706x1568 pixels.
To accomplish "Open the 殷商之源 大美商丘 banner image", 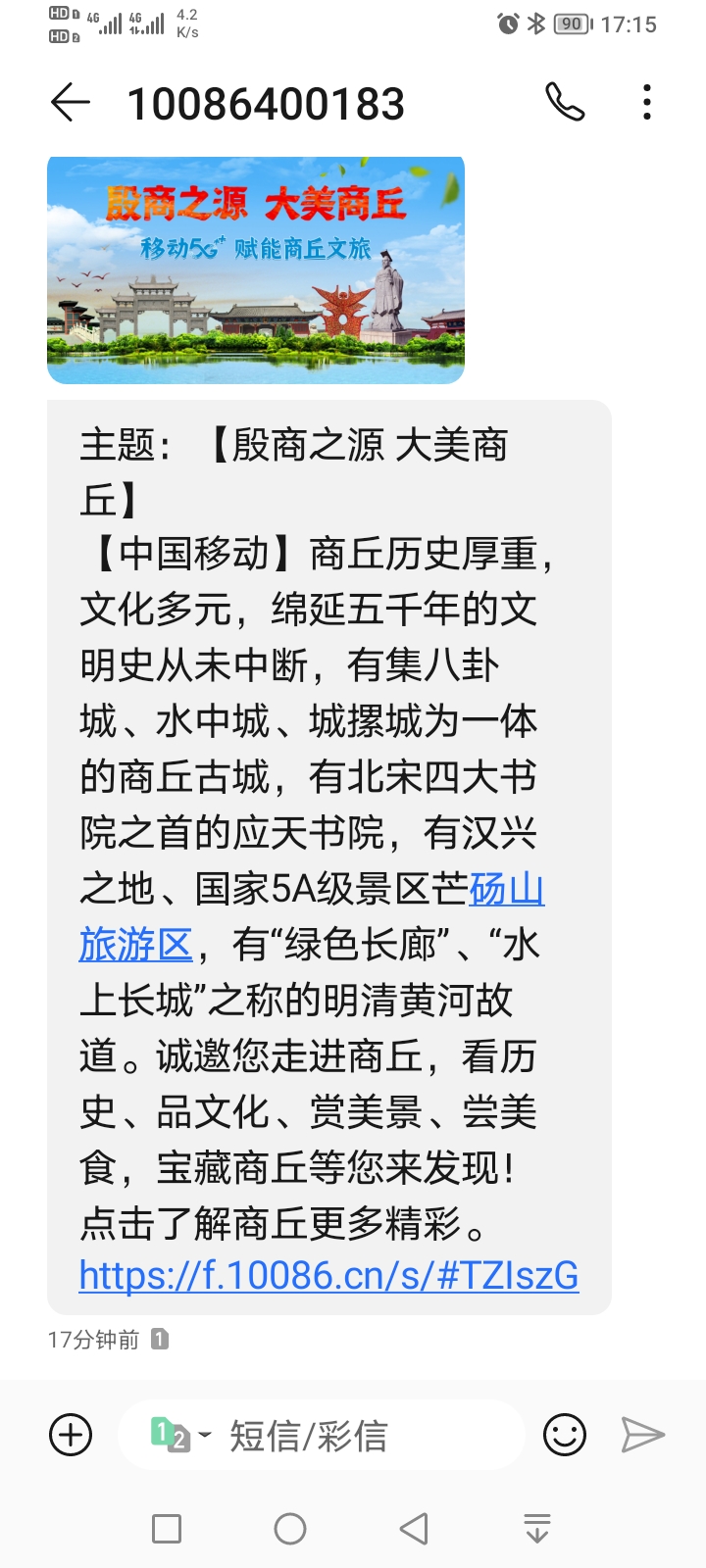I will (x=255, y=269).
